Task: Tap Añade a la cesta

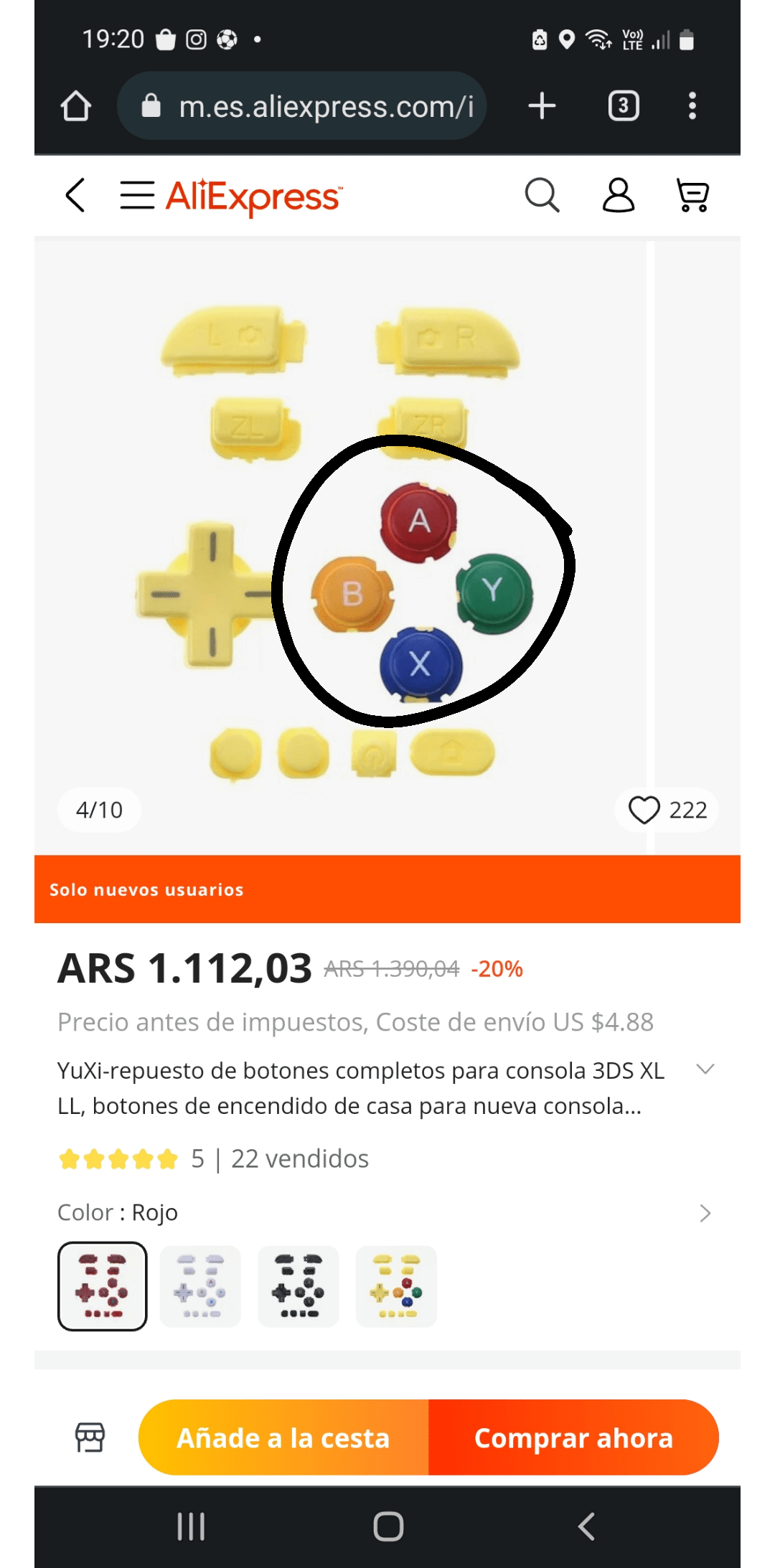Action: pyautogui.click(x=283, y=1437)
